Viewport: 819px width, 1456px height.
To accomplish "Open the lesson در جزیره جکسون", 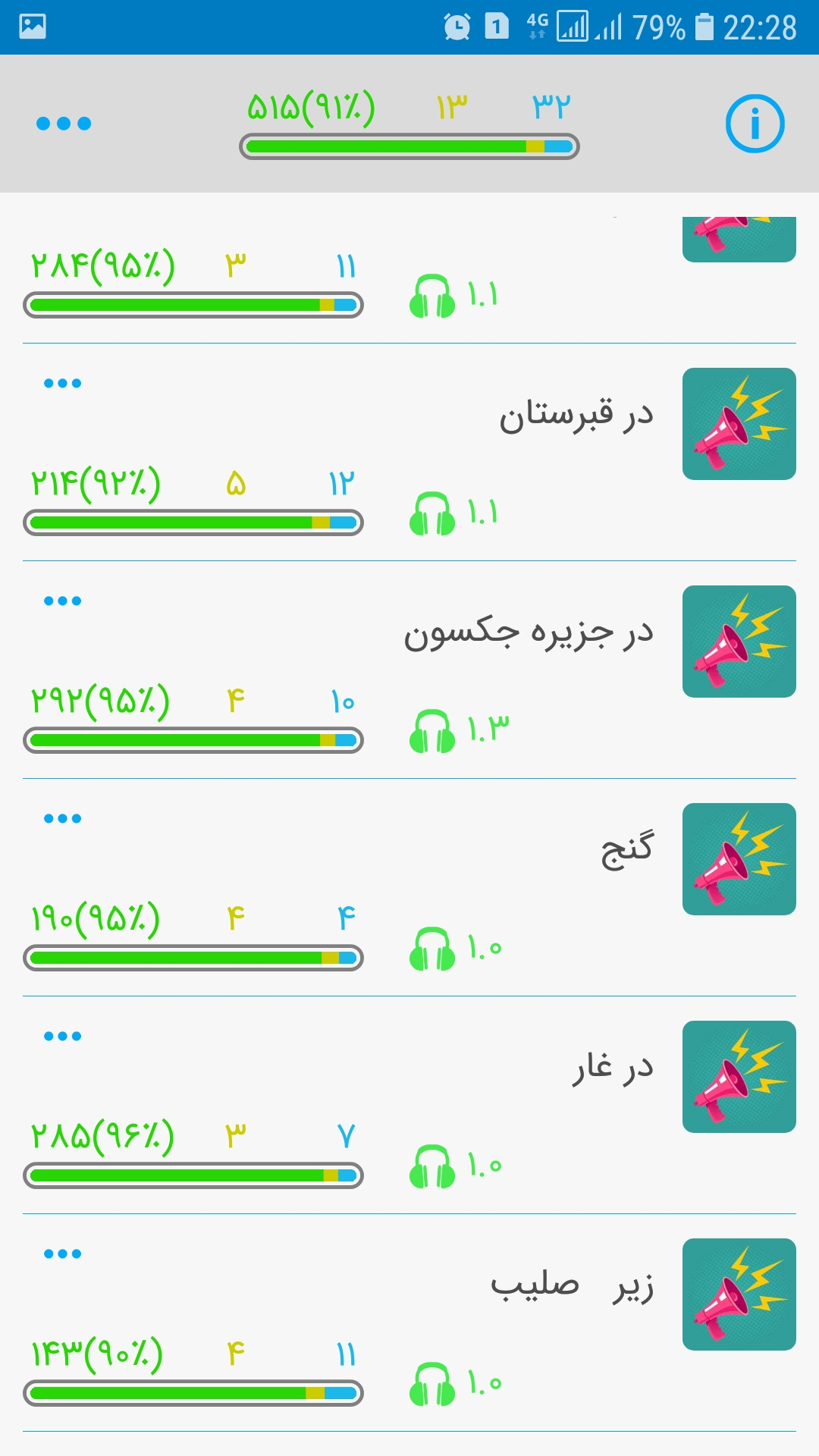I will tap(528, 633).
